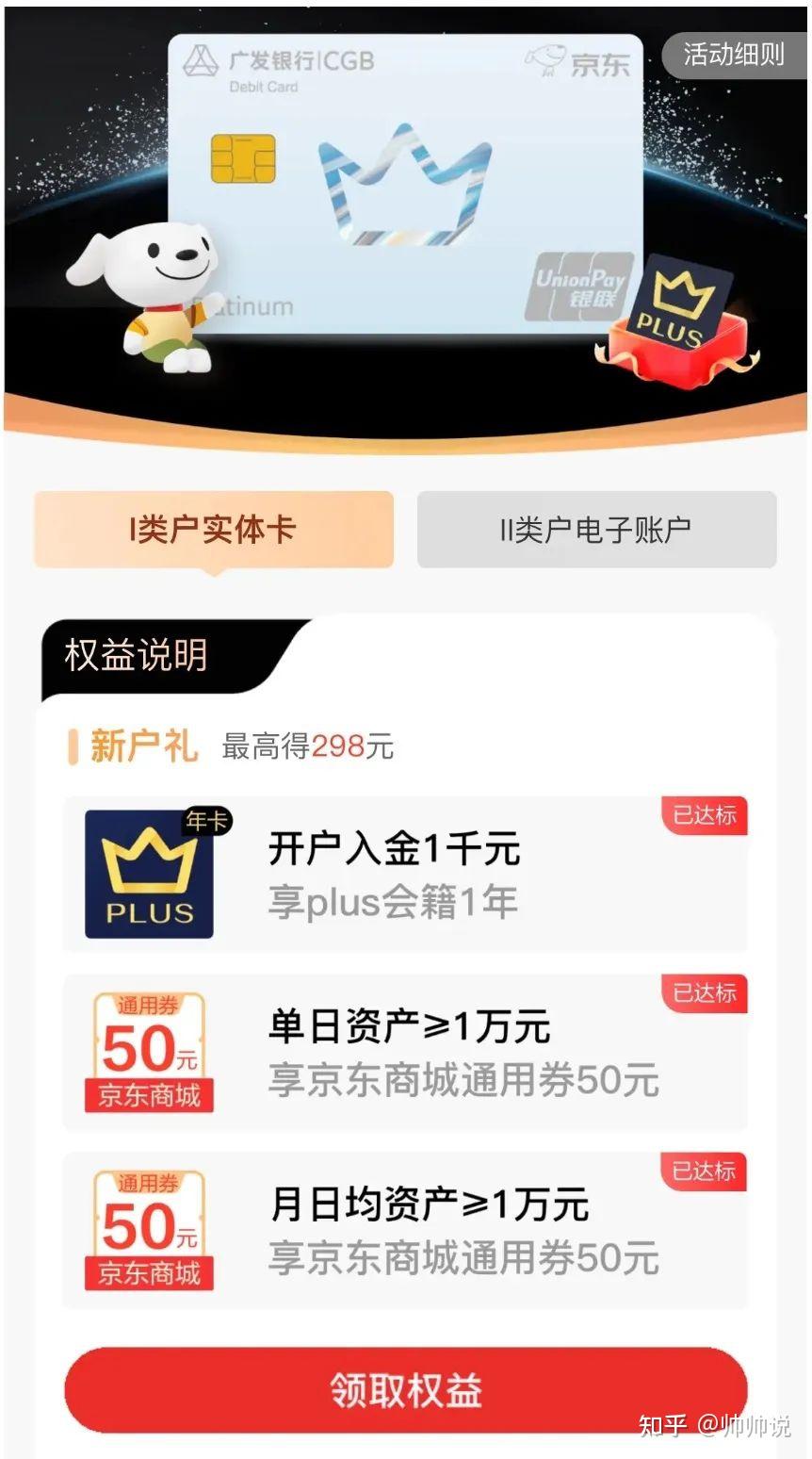
Task: Click the 已达标 badge on 单日资产 row
Action: click(703, 994)
